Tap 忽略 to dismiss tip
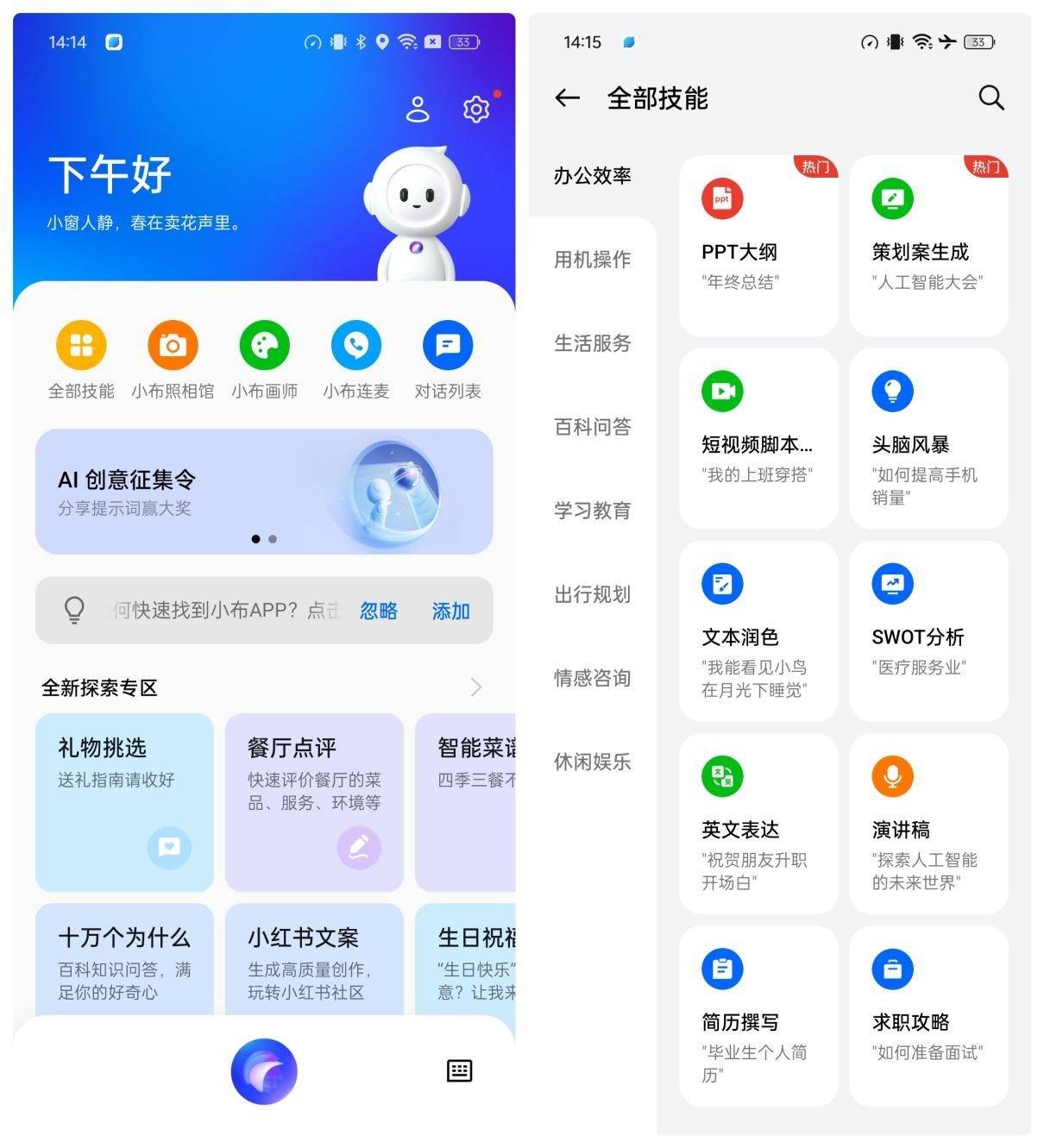Screen dimensions: 1044x1148 (378, 611)
